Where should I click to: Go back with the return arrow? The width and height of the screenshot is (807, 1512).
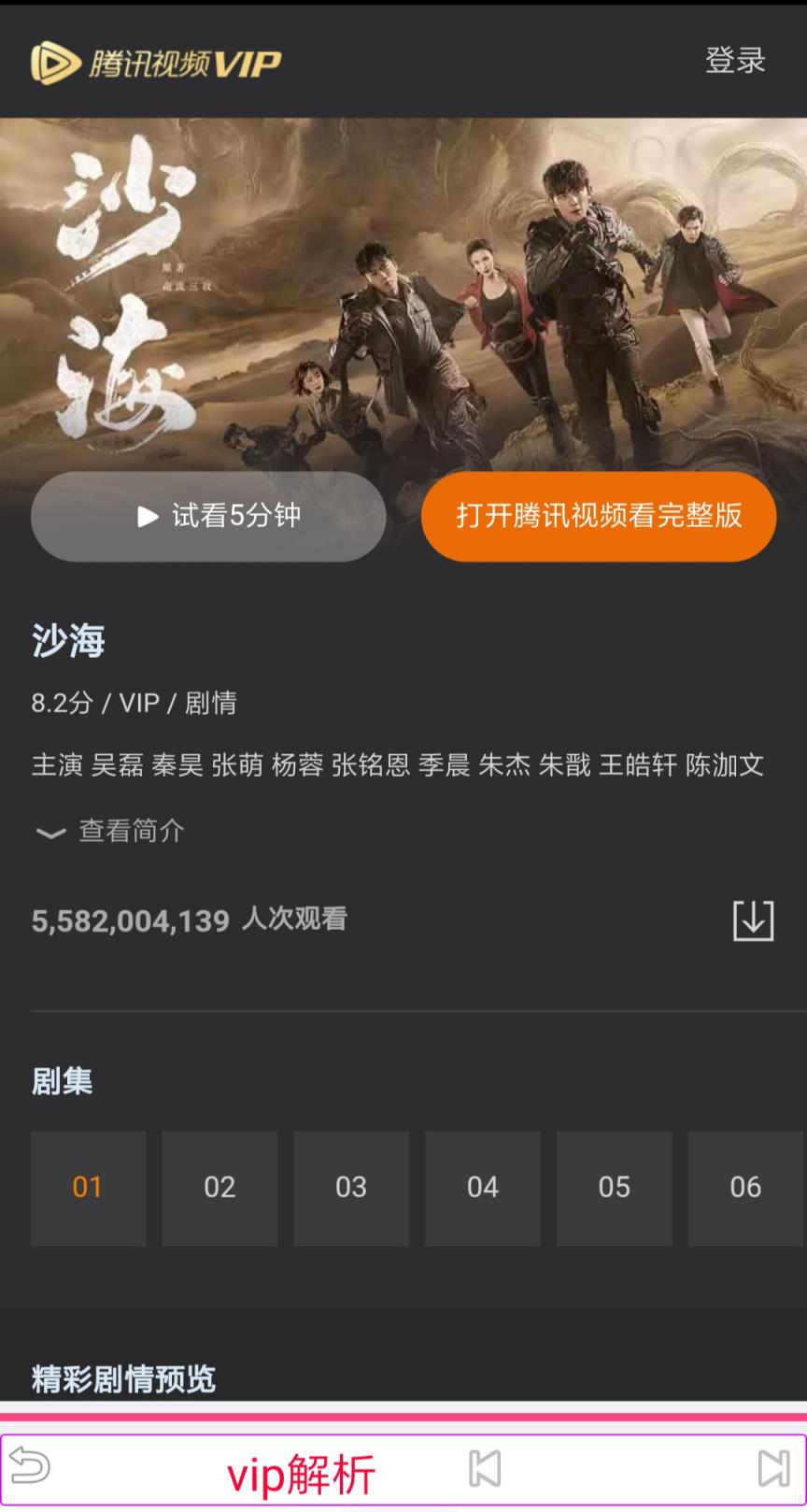[x=30, y=1467]
